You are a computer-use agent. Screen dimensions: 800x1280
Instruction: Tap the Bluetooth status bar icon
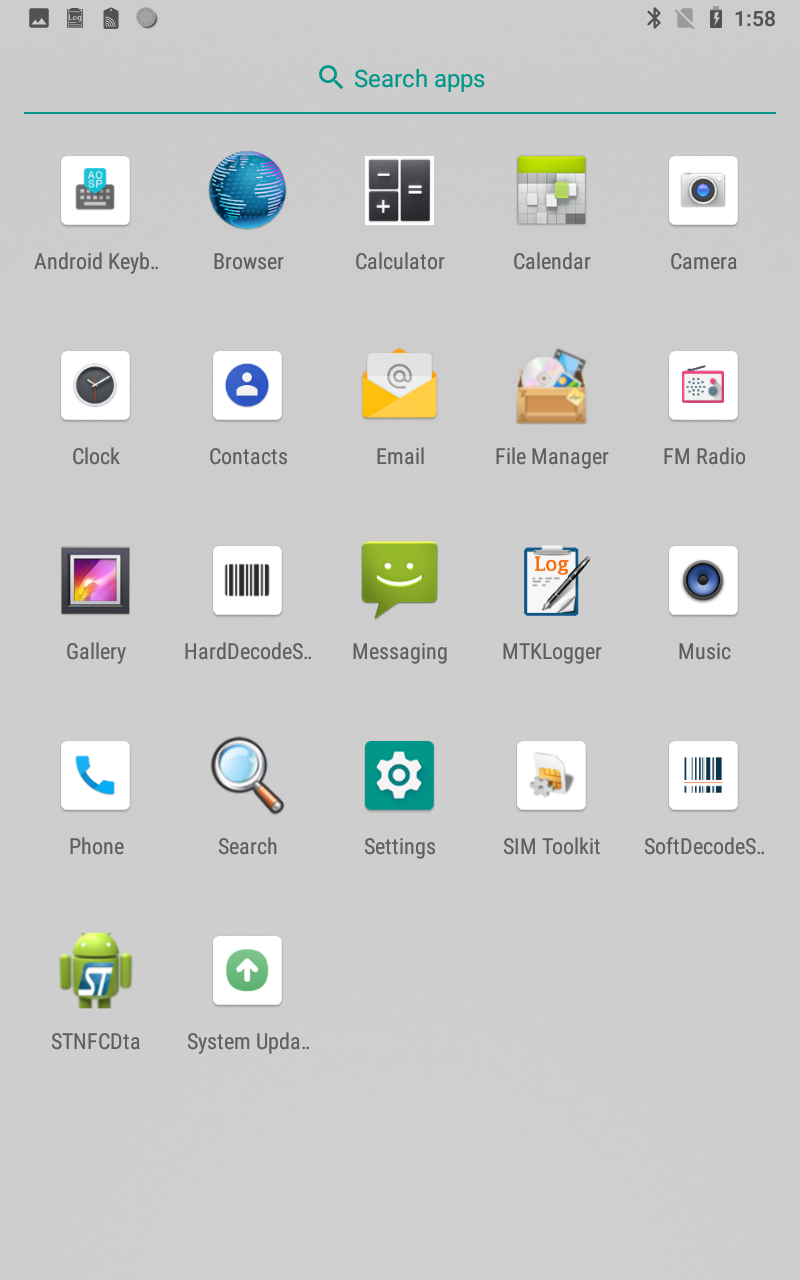tap(656, 17)
